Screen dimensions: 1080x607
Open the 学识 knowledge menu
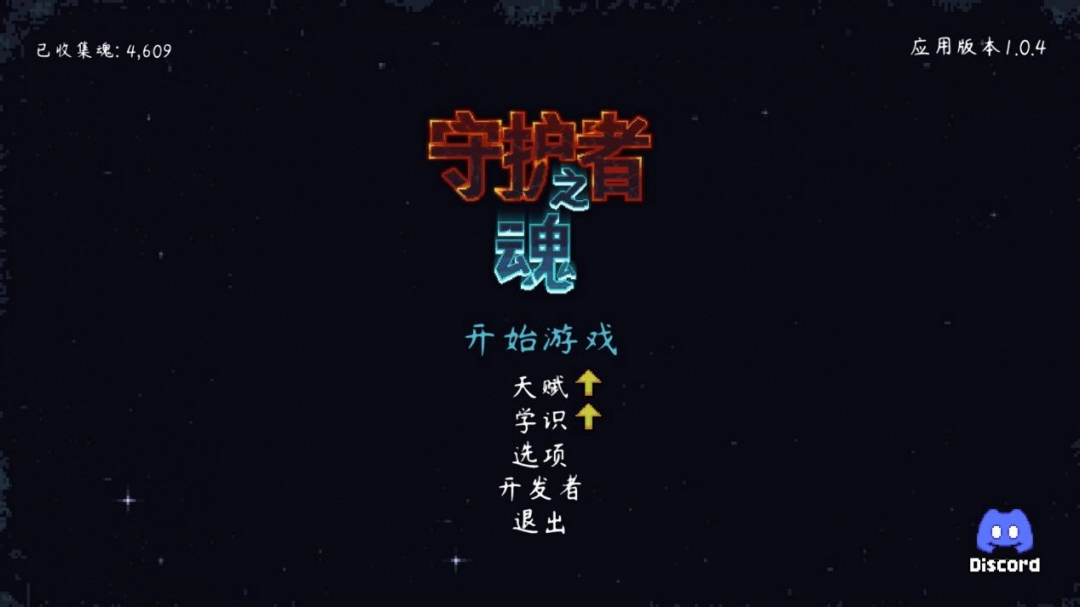pos(541,420)
